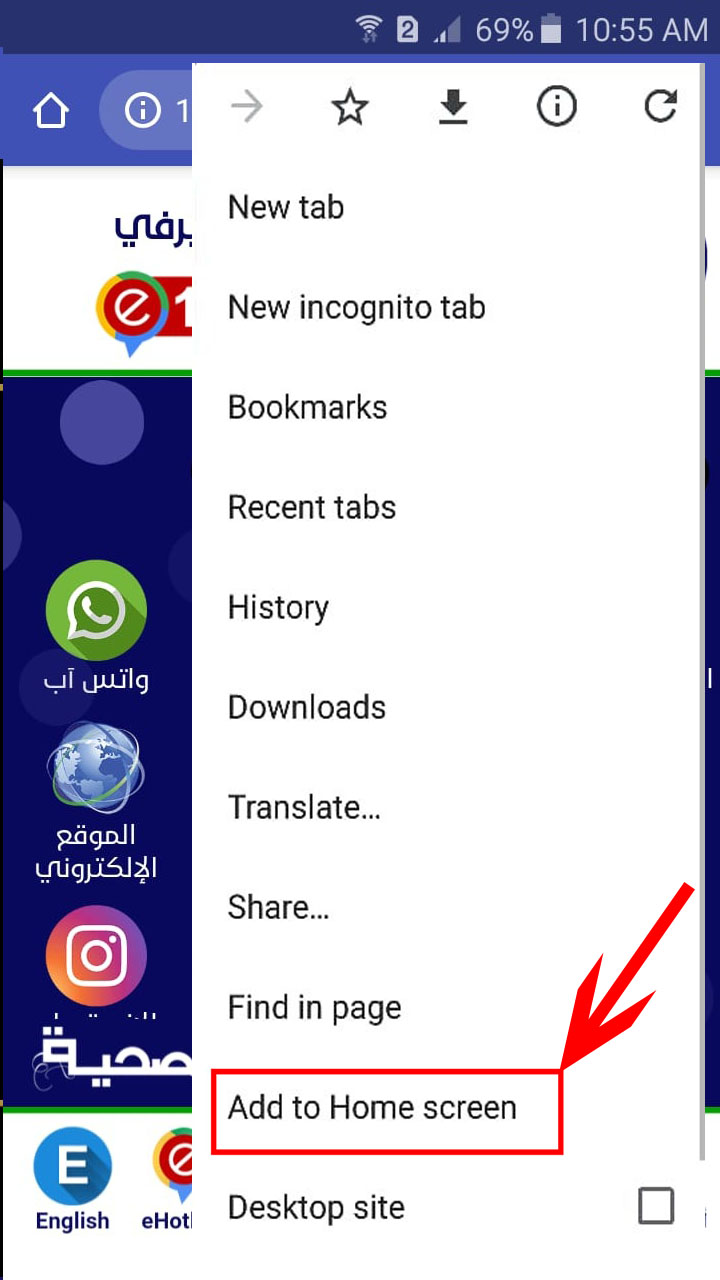Enable the Desktop site checkbox

(656, 1207)
